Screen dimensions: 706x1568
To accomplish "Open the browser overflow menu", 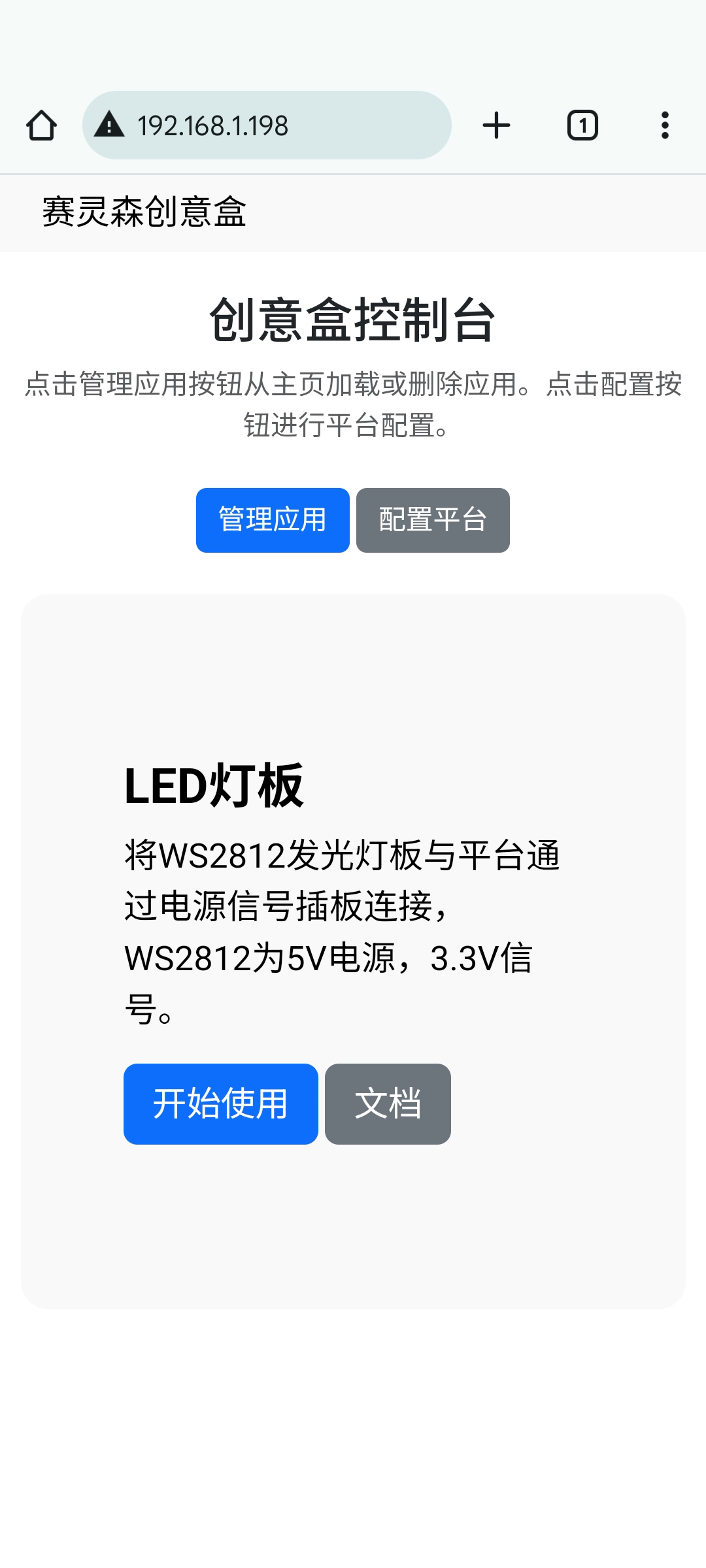I will click(x=665, y=125).
